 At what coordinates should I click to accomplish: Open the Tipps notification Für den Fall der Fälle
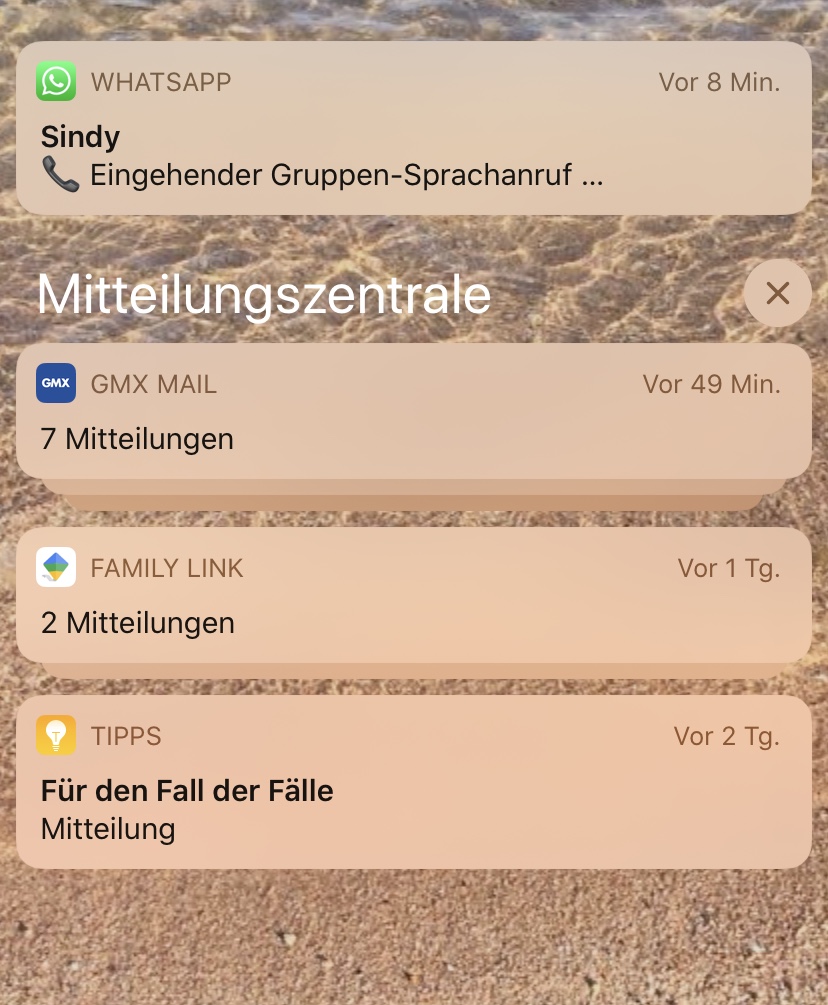(413, 782)
